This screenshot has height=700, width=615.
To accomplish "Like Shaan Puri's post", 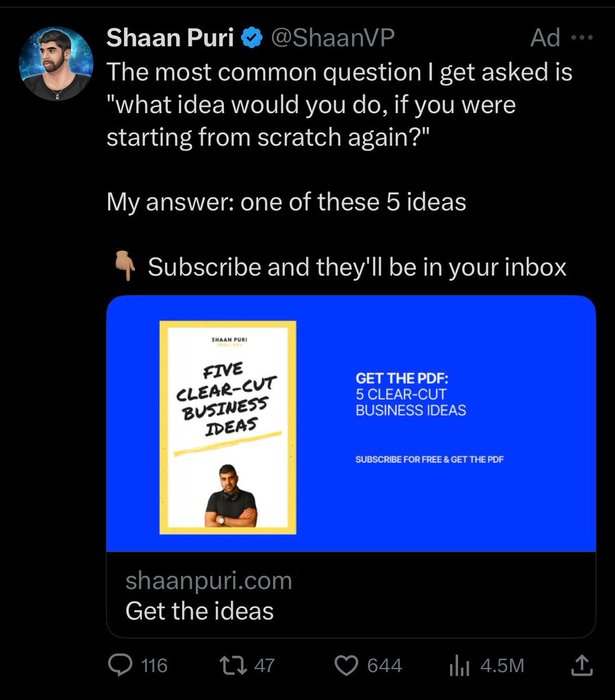I will [x=346, y=665].
